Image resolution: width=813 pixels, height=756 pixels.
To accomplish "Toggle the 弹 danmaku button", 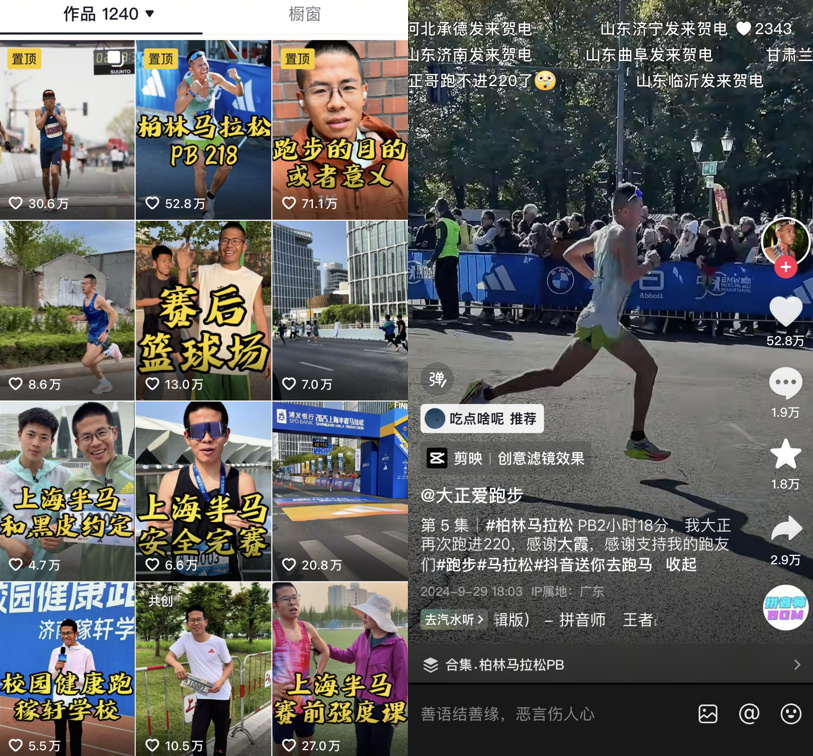I will (x=437, y=379).
